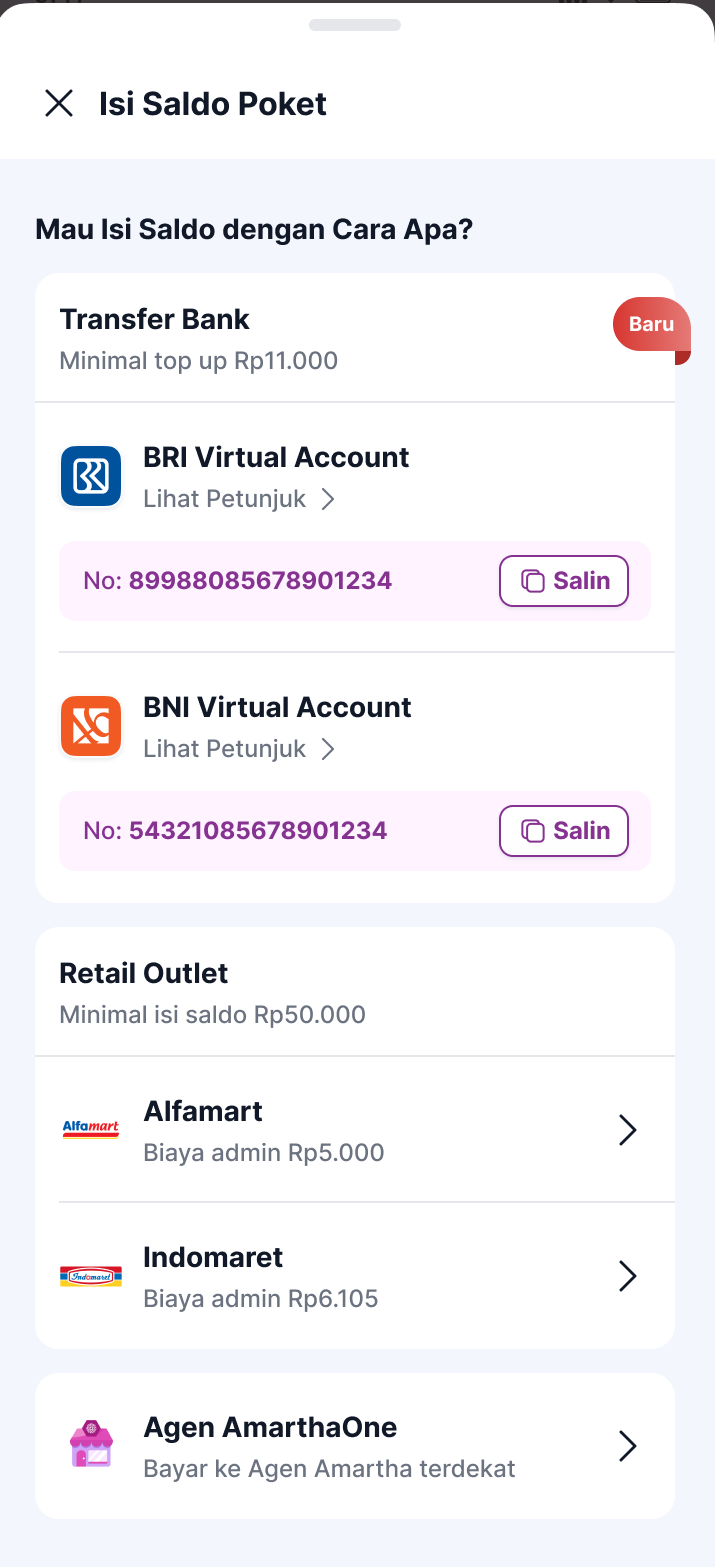Close the Isi Saldo Poket sheet
This screenshot has height=1567, width=715.
coord(59,103)
